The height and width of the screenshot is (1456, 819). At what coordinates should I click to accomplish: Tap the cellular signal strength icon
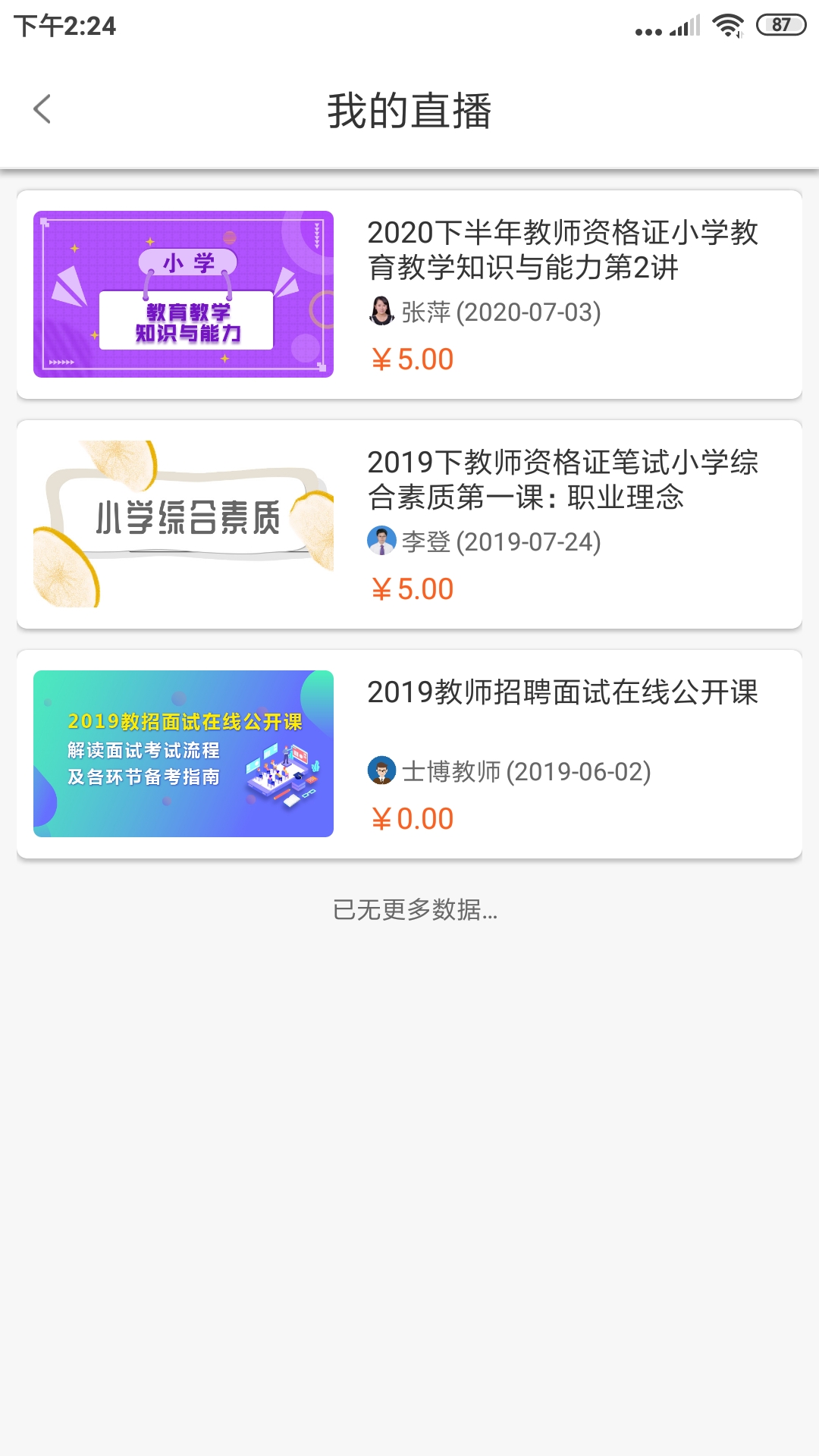pyautogui.click(x=683, y=25)
